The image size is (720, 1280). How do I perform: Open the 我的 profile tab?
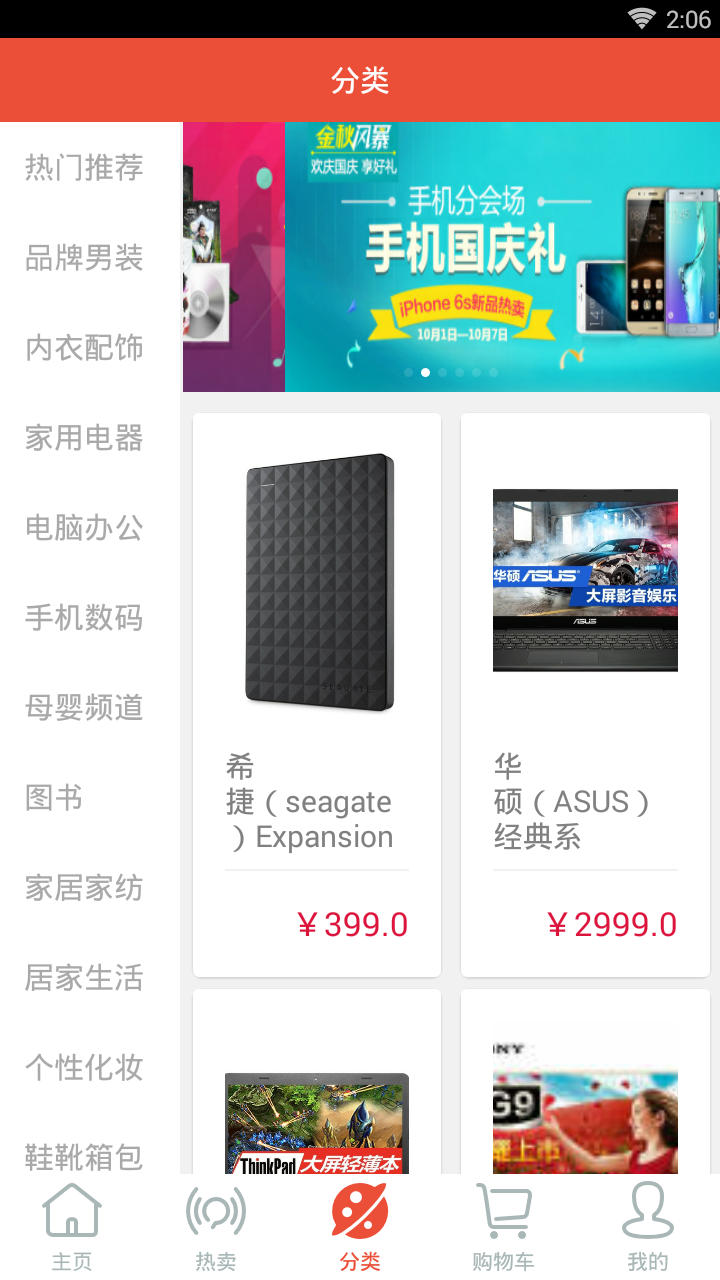point(647,1226)
